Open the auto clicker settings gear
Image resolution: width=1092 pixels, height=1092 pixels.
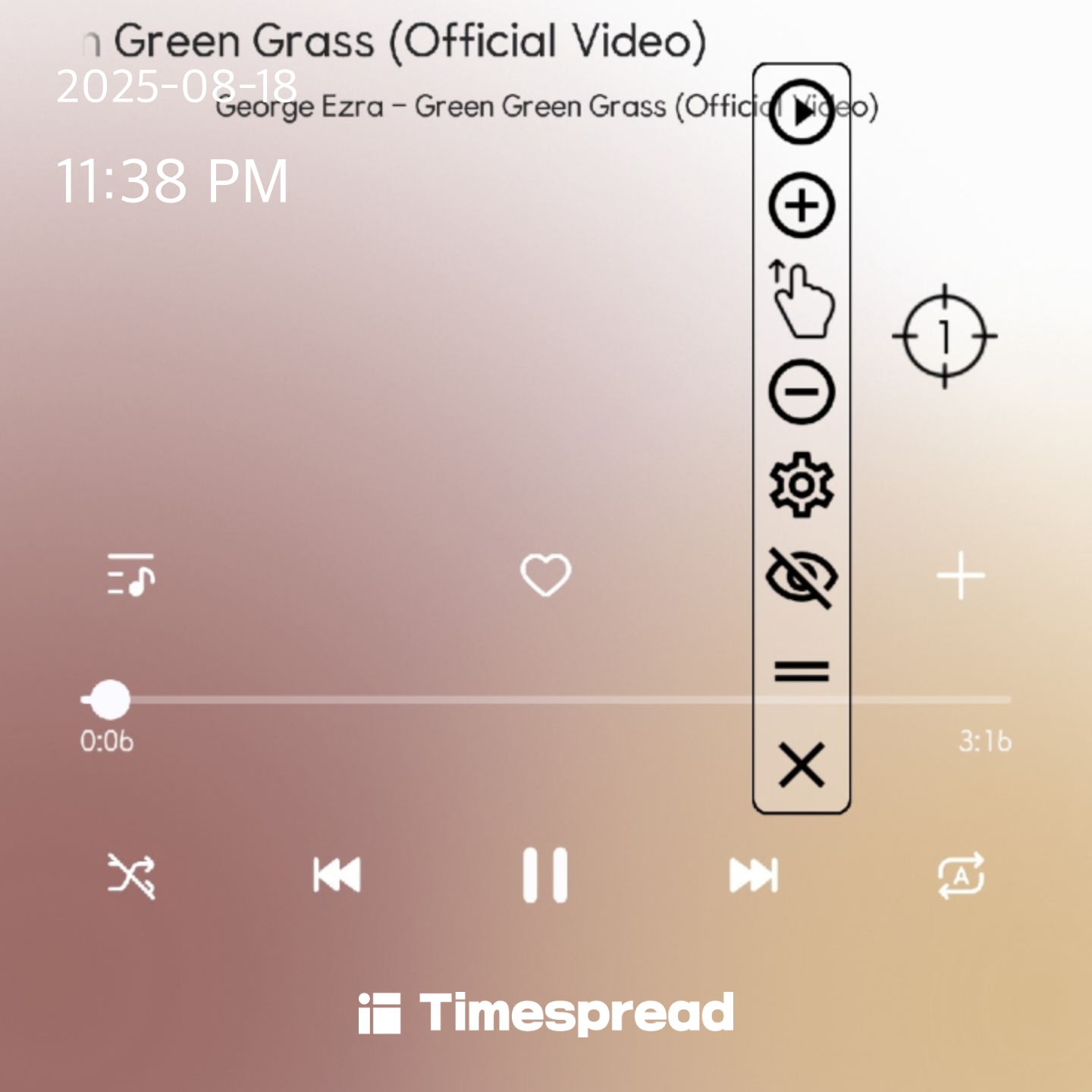point(802,485)
